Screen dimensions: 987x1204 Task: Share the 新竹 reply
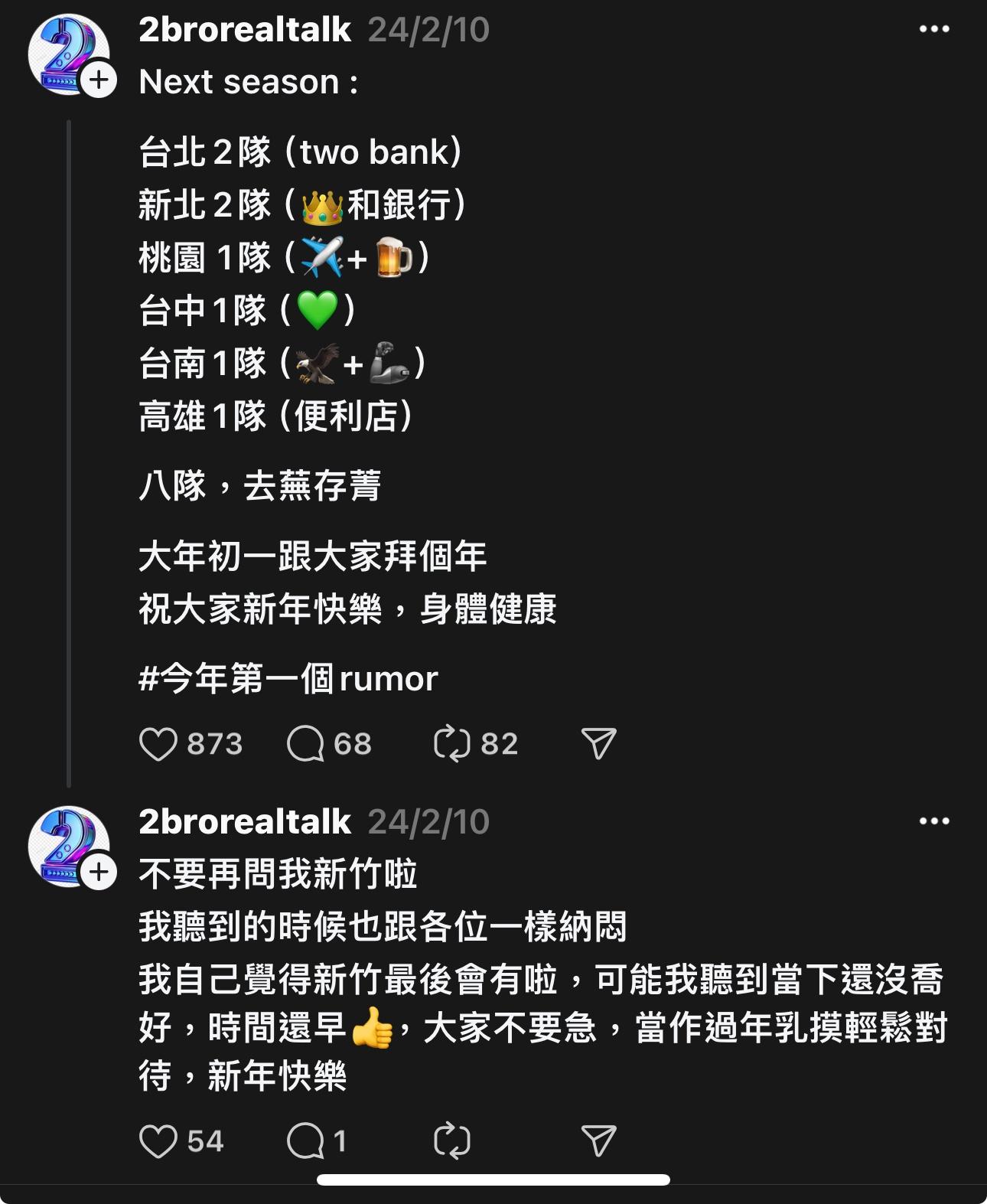click(x=598, y=1141)
